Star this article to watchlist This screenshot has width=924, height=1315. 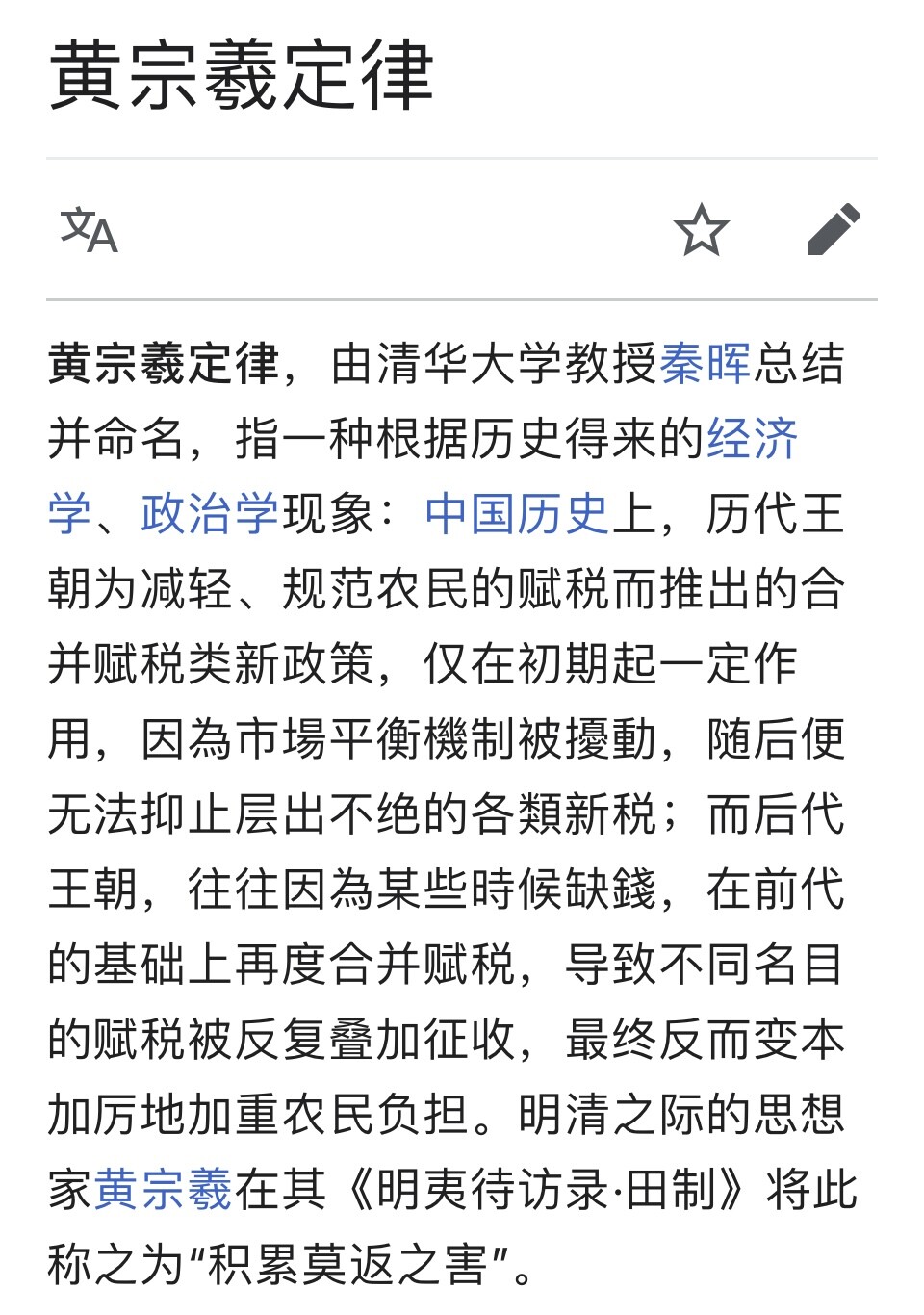click(x=701, y=231)
